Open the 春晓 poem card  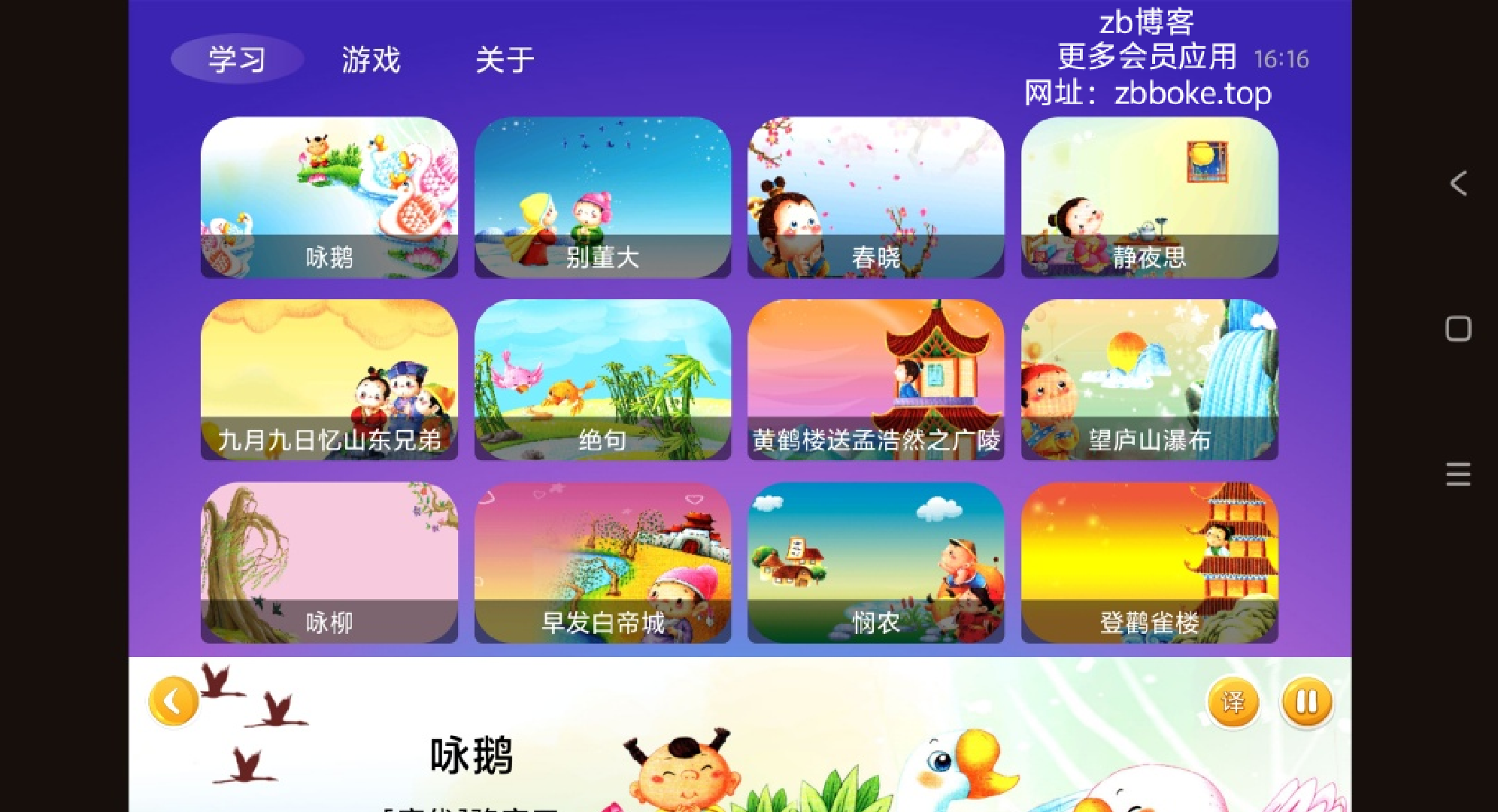pos(875,197)
